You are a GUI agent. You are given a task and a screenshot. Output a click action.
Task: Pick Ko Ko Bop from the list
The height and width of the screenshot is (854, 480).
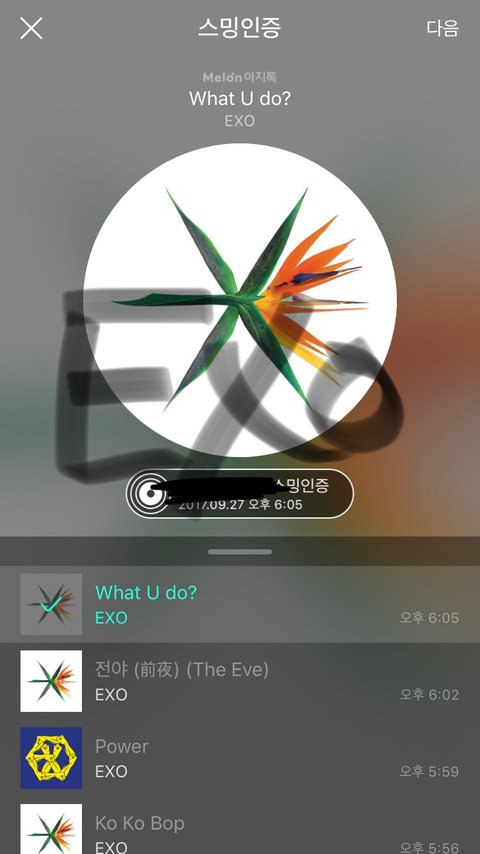click(x=240, y=826)
